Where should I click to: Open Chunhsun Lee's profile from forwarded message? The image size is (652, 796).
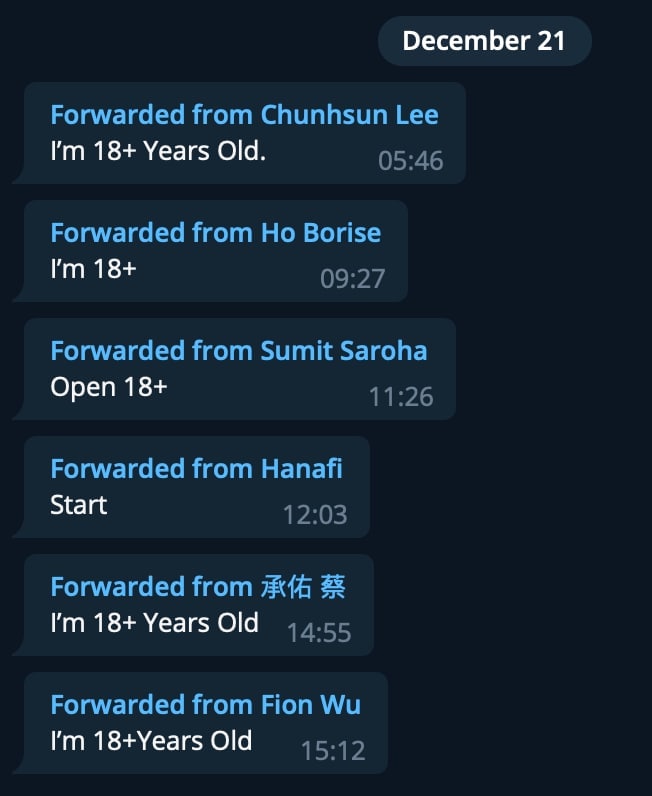(349, 115)
